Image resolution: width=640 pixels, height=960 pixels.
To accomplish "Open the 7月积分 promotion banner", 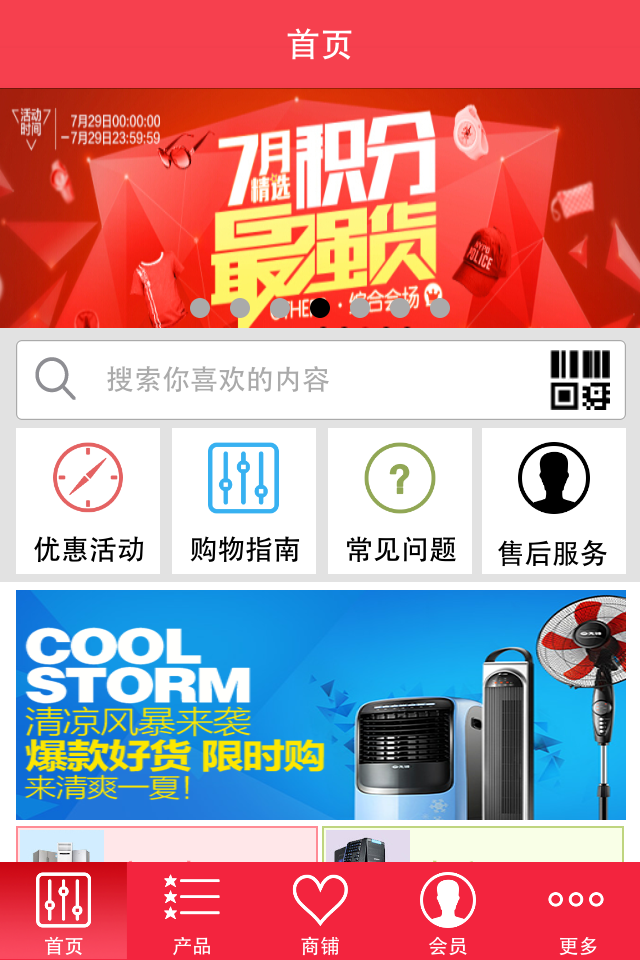I will [320, 200].
